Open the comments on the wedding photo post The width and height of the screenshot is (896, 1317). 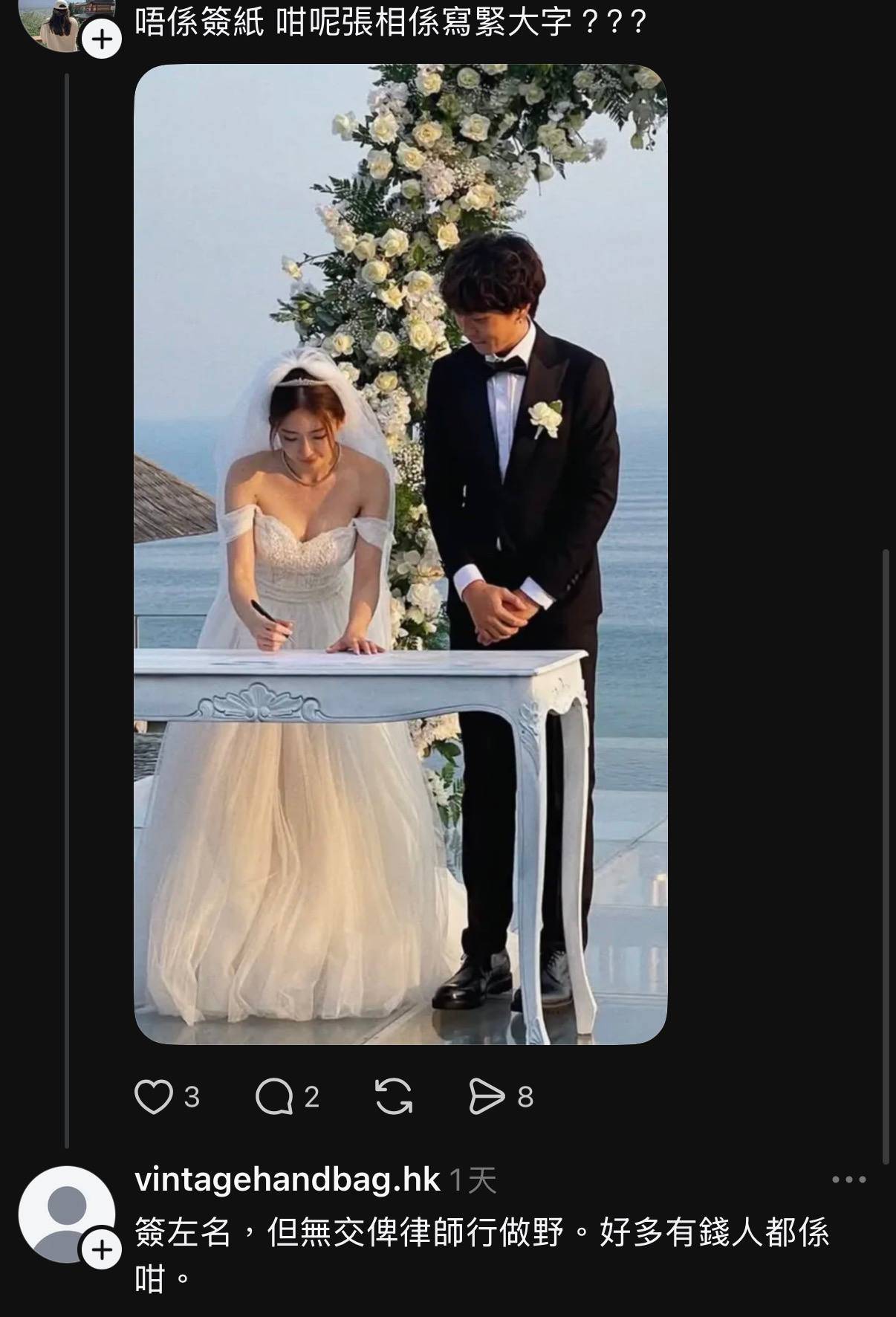click(x=273, y=1097)
